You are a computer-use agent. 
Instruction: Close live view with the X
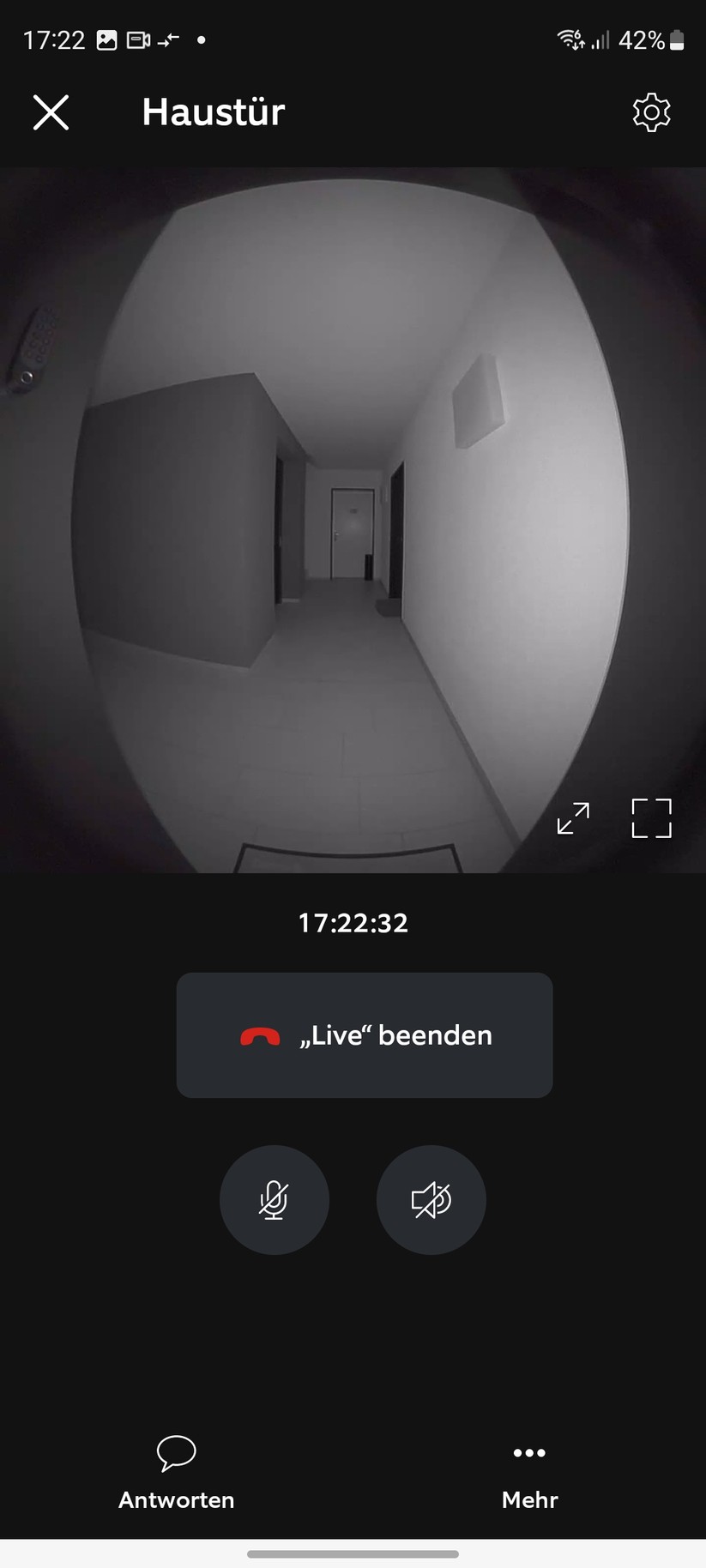point(51,112)
